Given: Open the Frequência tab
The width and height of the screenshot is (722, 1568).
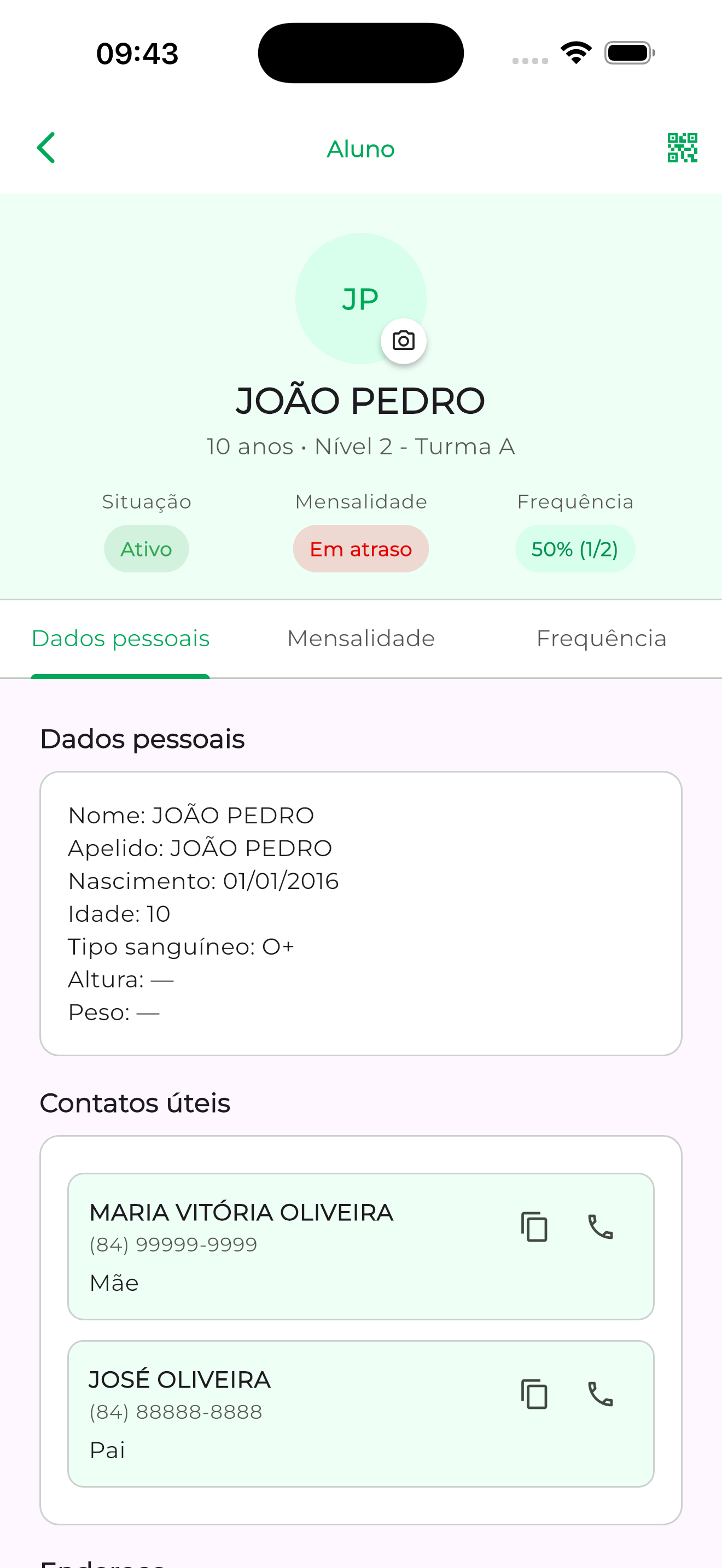Looking at the screenshot, I should click(x=602, y=638).
